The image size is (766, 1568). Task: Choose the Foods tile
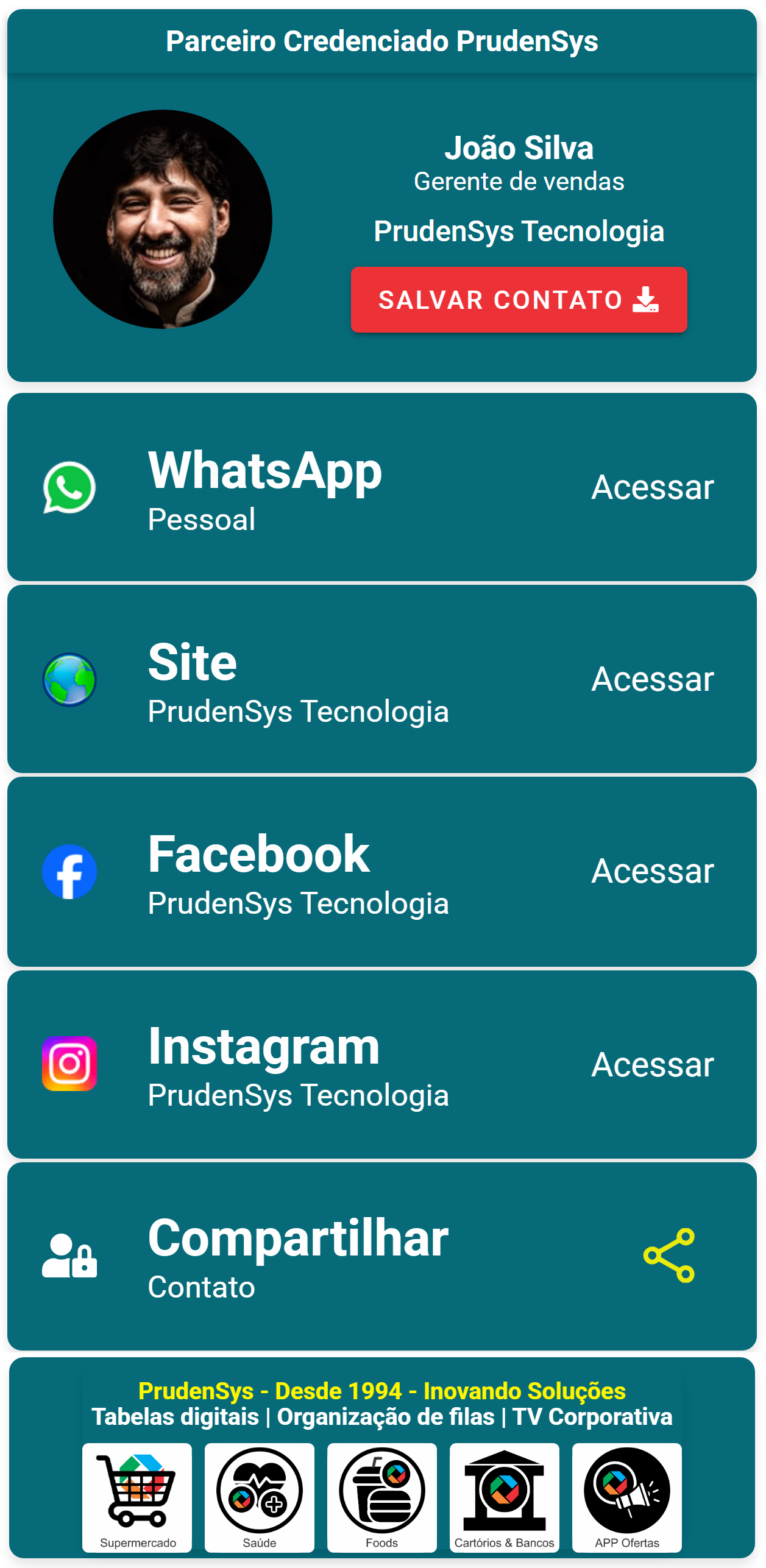coord(381,1497)
